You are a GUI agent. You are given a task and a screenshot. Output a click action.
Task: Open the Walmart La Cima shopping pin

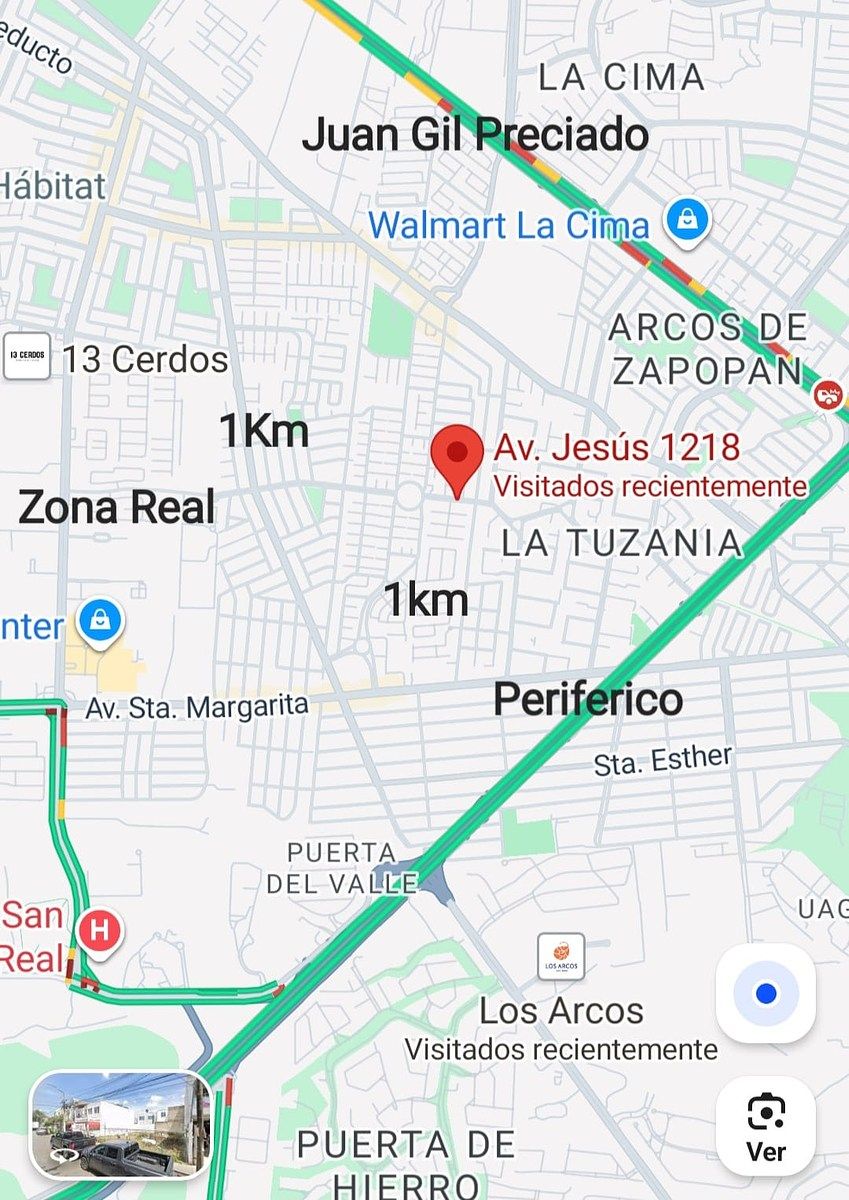coord(688,220)
